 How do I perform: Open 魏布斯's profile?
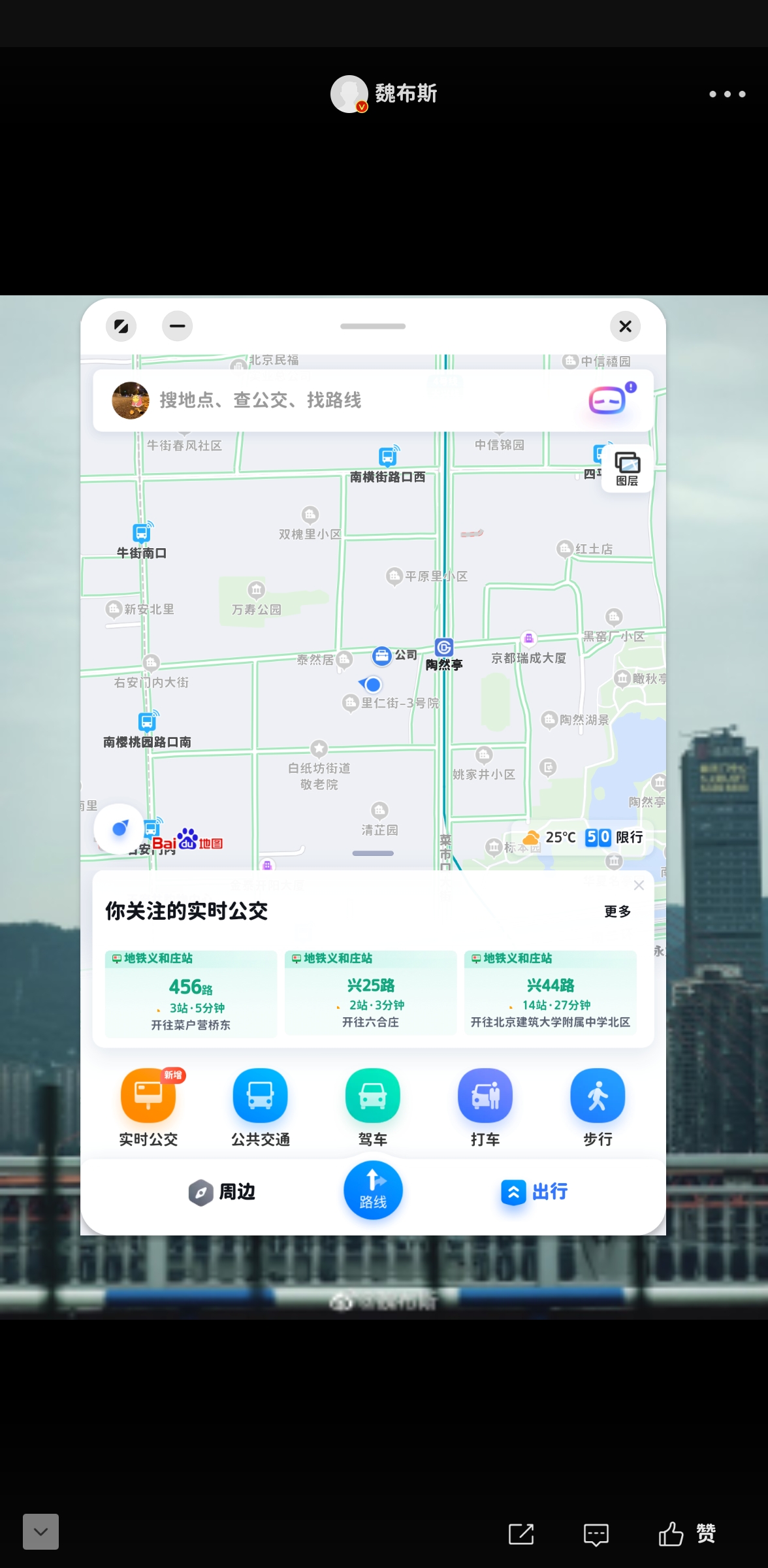383,94
